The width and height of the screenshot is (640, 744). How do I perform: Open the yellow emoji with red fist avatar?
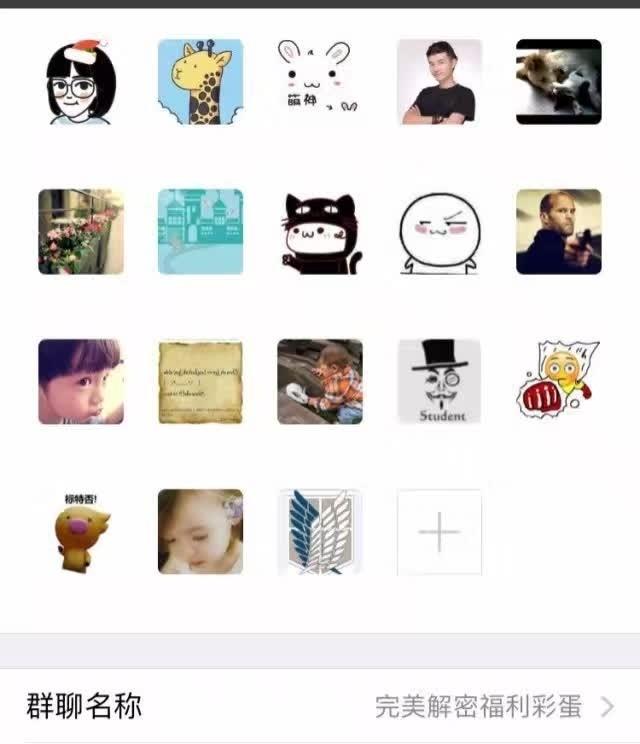click(558, 382)
